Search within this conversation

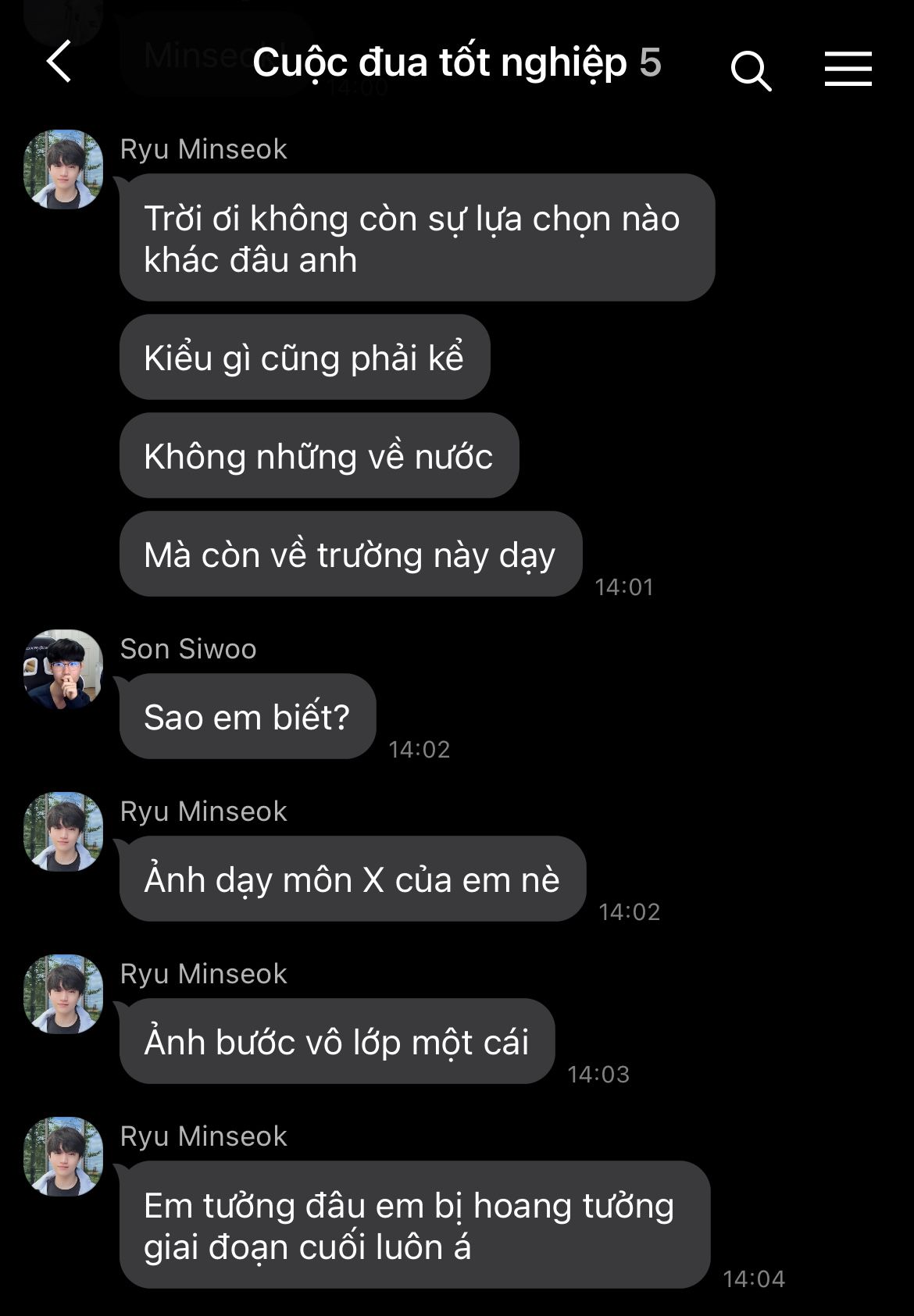coord(751,71)
